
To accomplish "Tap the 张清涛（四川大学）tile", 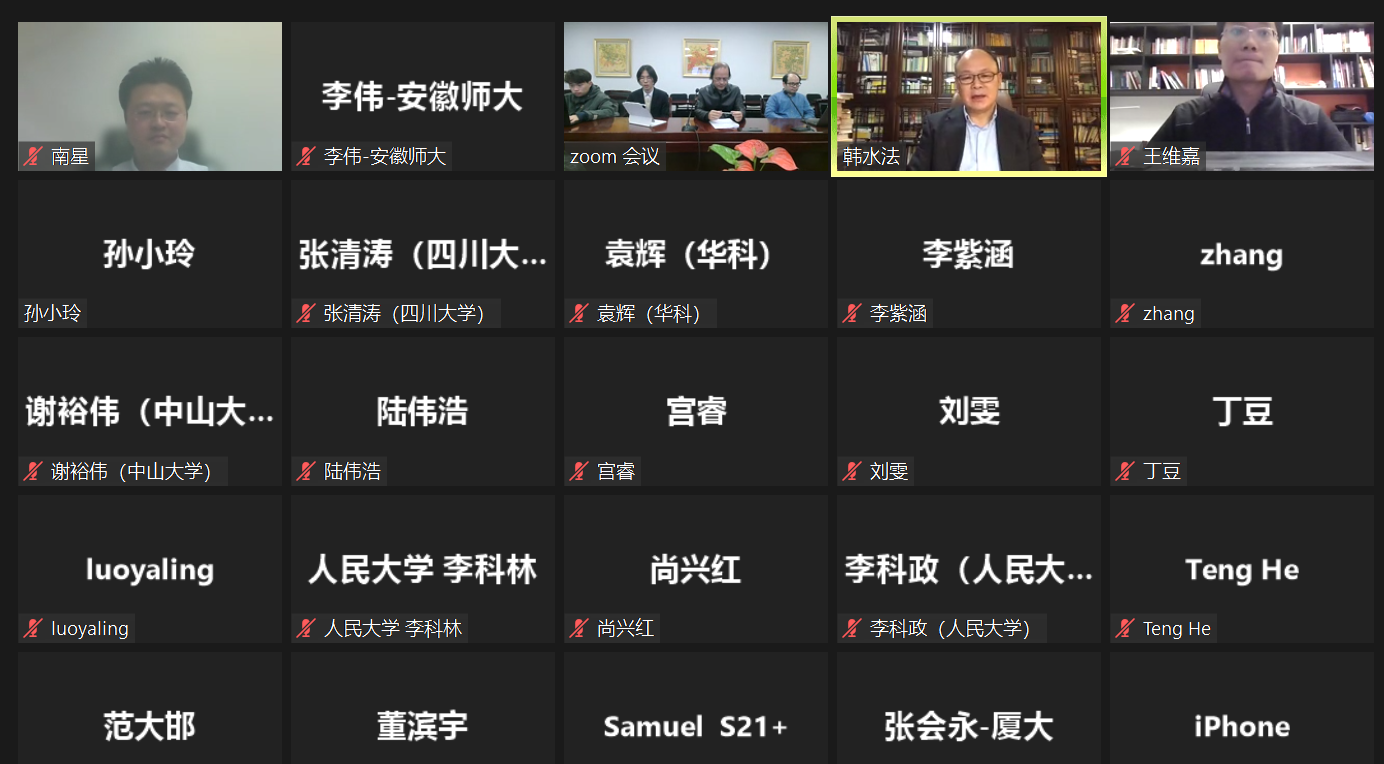I will [423, 254].
